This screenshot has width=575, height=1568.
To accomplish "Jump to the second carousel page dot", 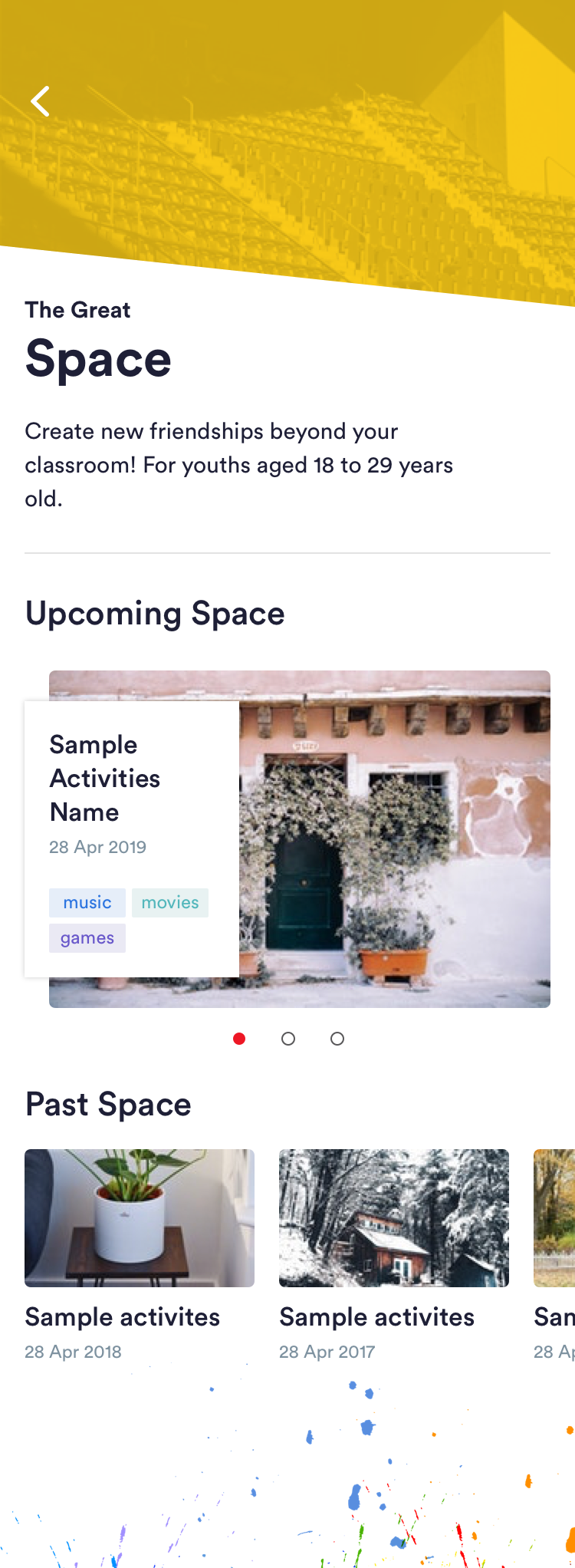I will [288, 1039].
